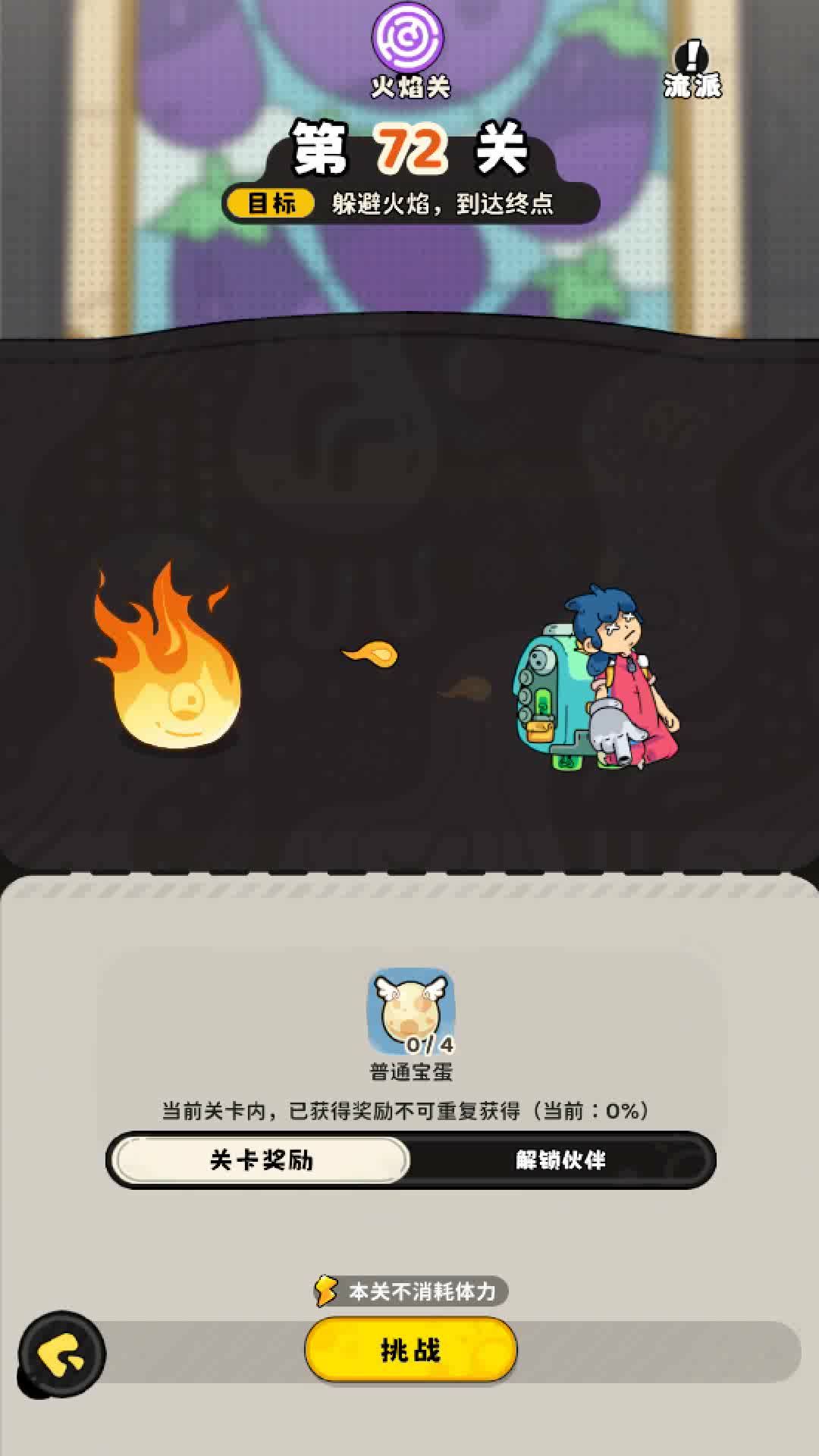Start the level with 挑战 button

tap(410, 1349)
